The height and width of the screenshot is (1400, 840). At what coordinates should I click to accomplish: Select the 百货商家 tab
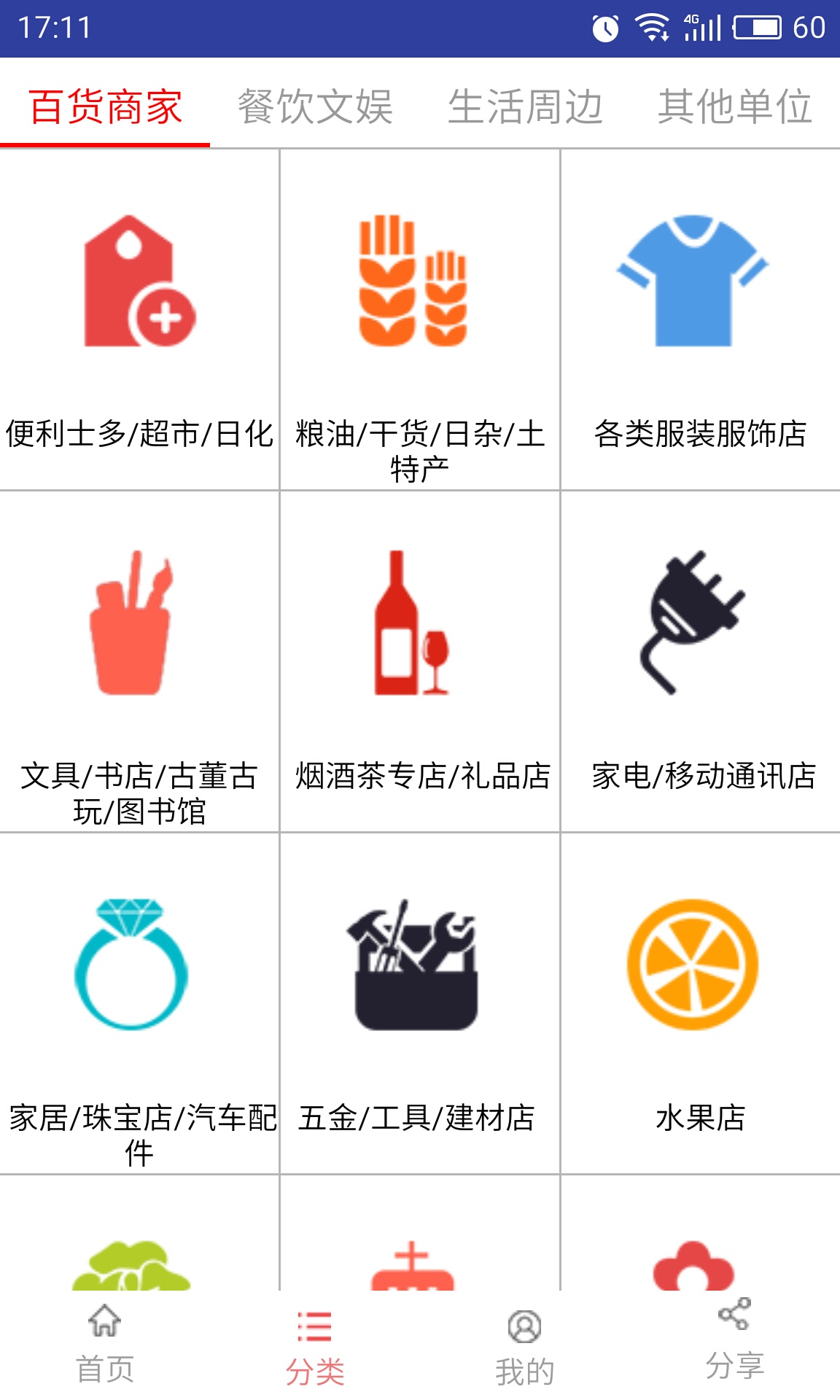105,106
